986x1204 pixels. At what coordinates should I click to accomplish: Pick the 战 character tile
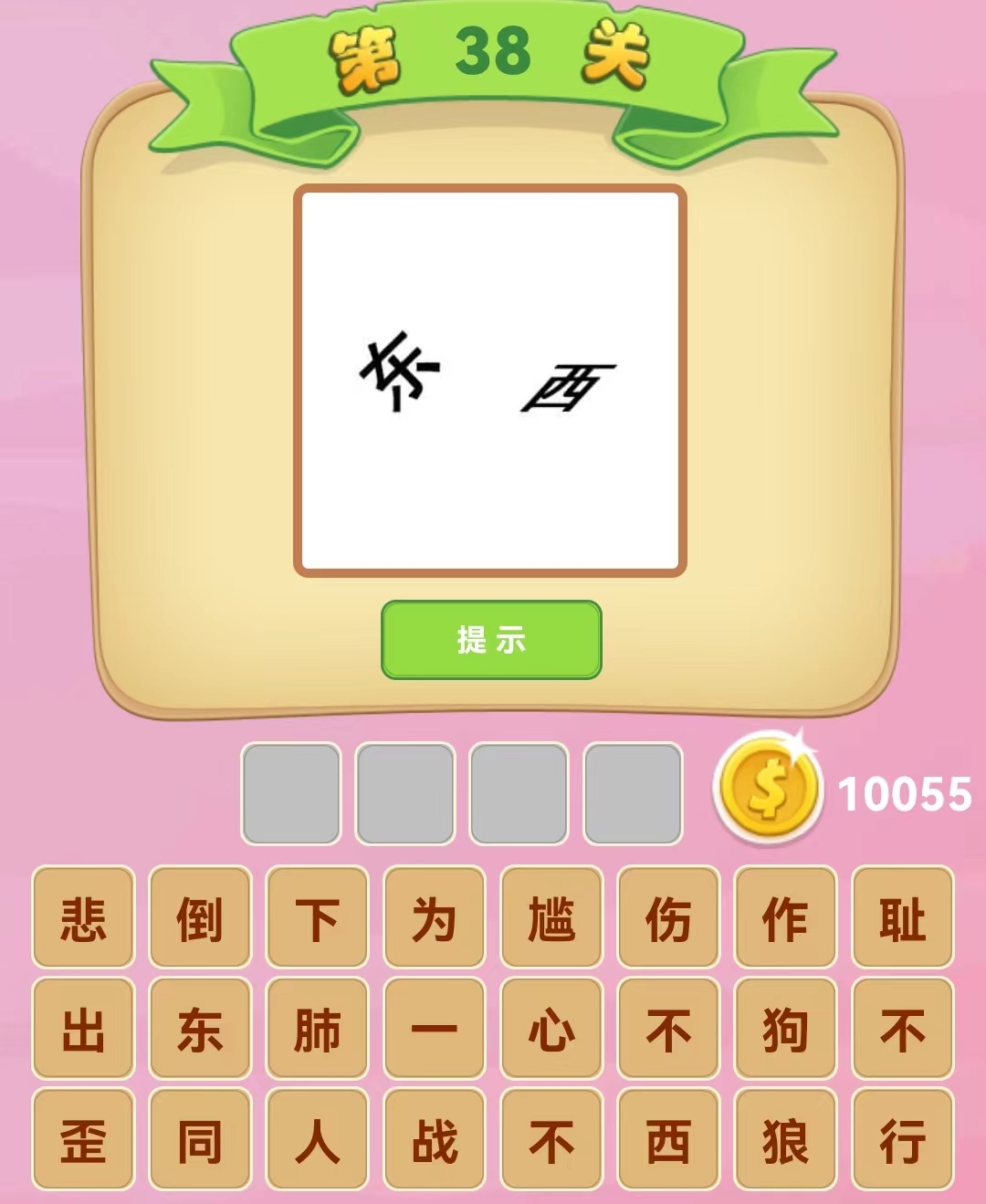point(435,1140)
